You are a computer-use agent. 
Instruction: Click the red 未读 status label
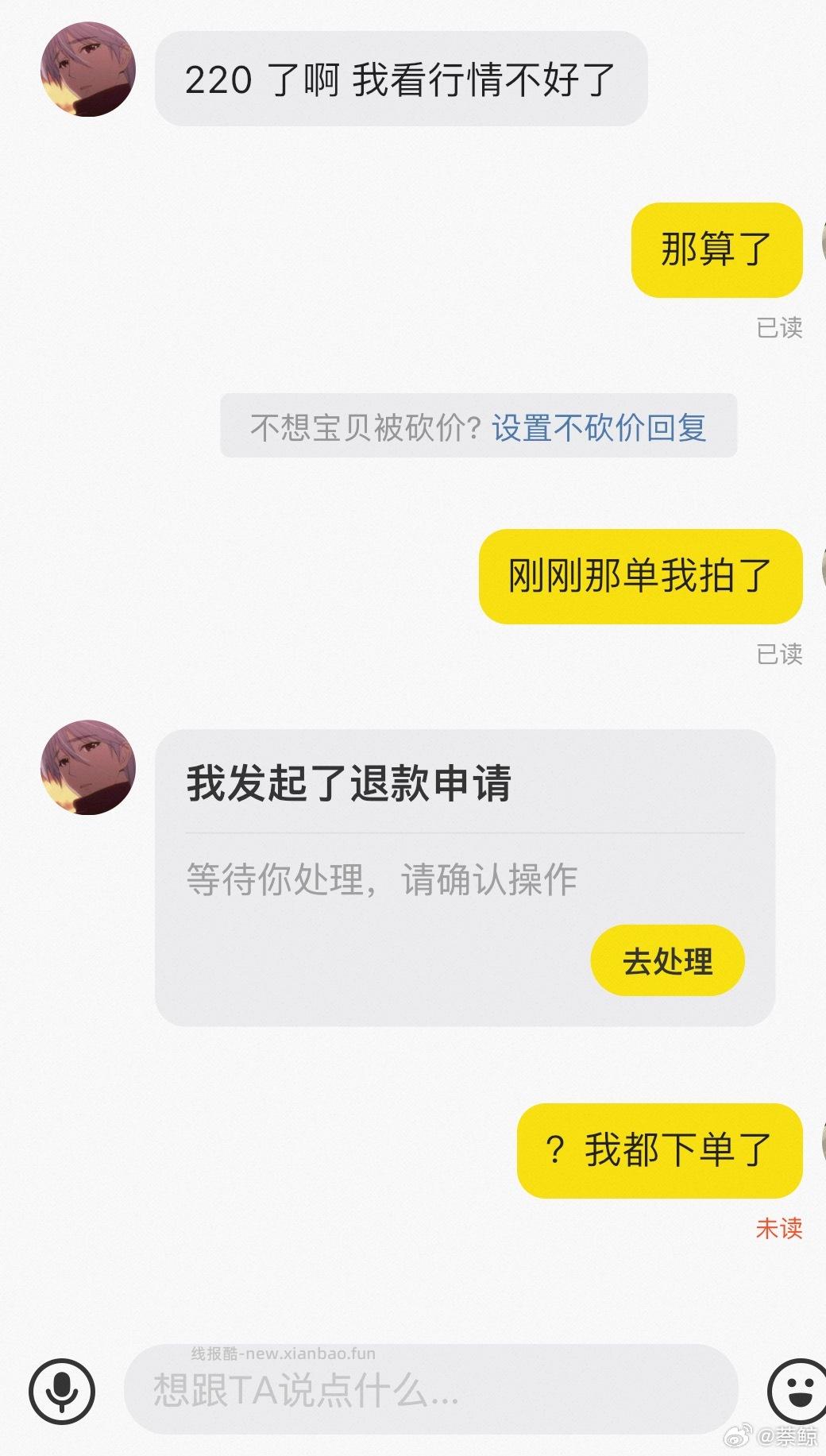click(x=780, y=1228)
